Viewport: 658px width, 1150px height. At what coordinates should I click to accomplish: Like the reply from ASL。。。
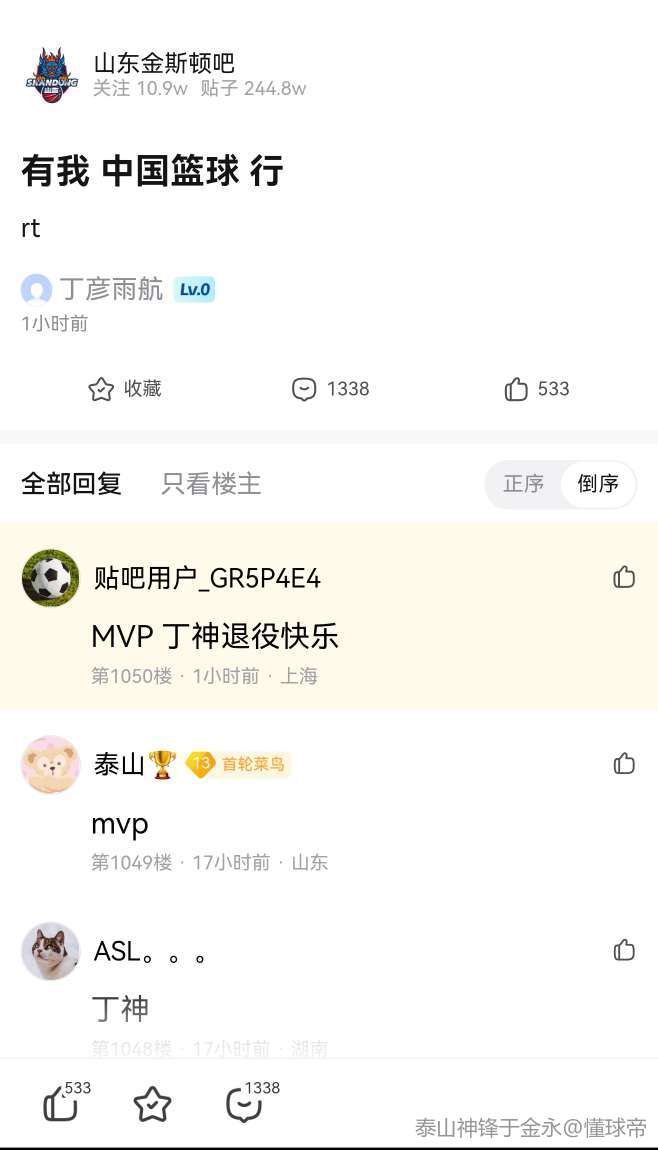click(624, 950)
